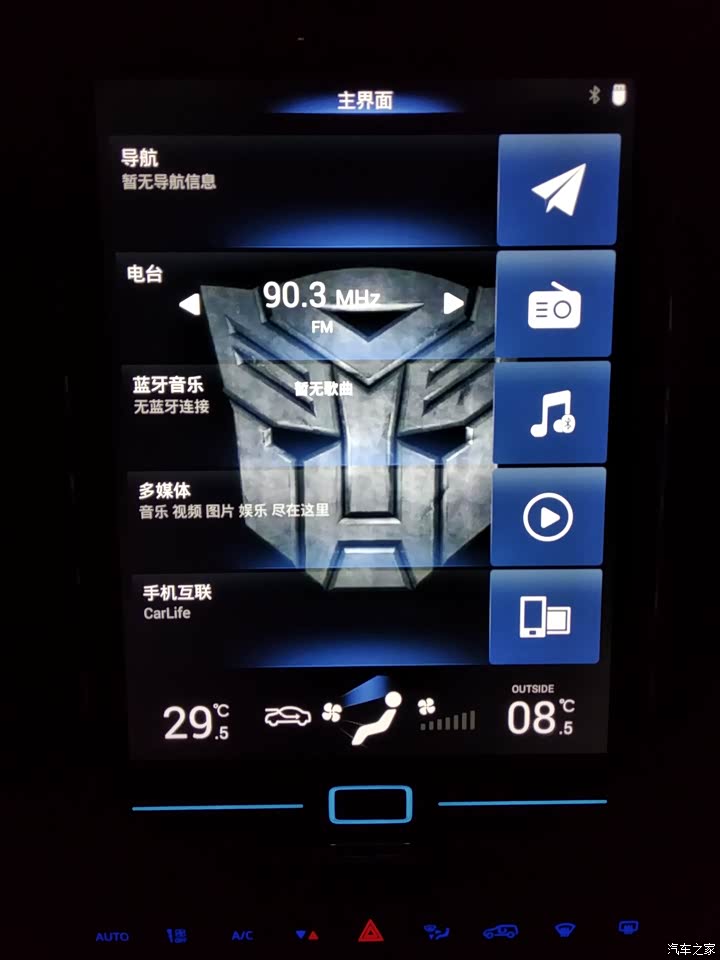
Task: Open the radio icon button
Action: click(x=554, y=305)
